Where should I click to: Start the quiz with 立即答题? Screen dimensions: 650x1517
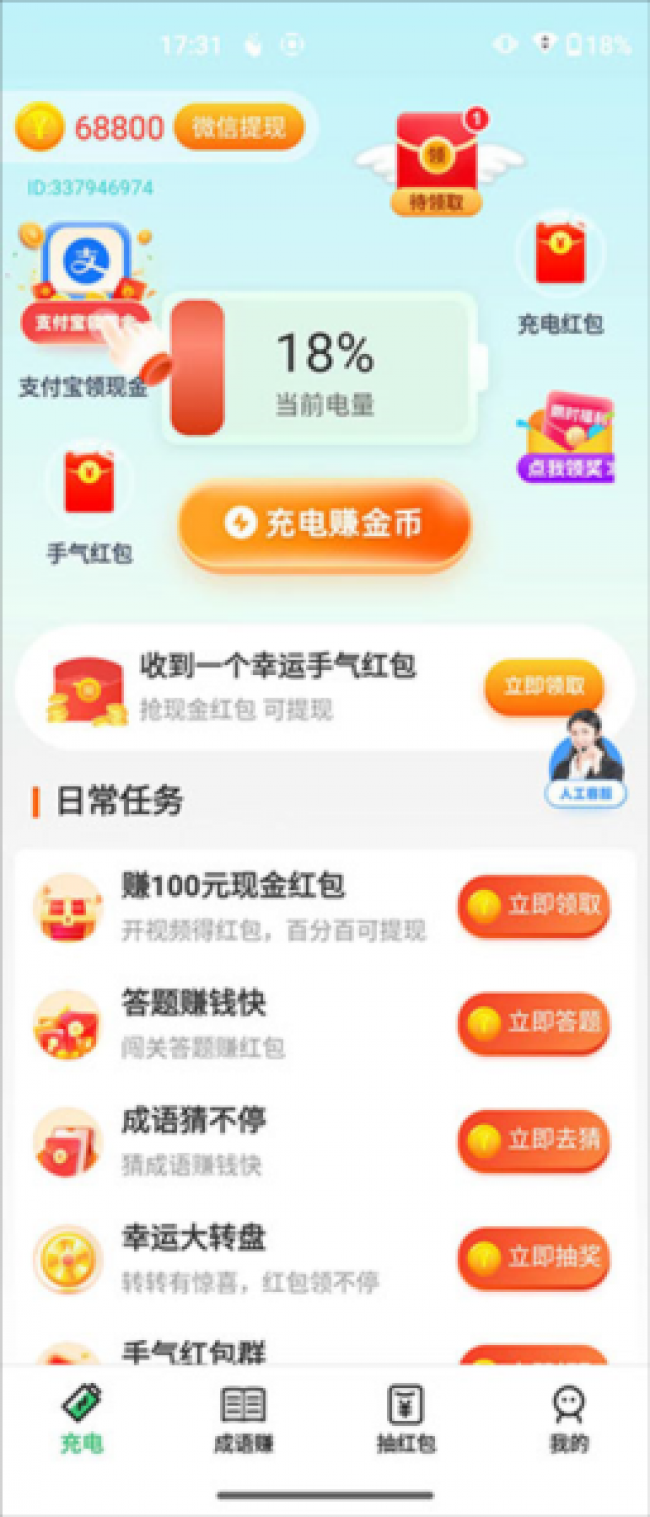tap(533, 1022)
